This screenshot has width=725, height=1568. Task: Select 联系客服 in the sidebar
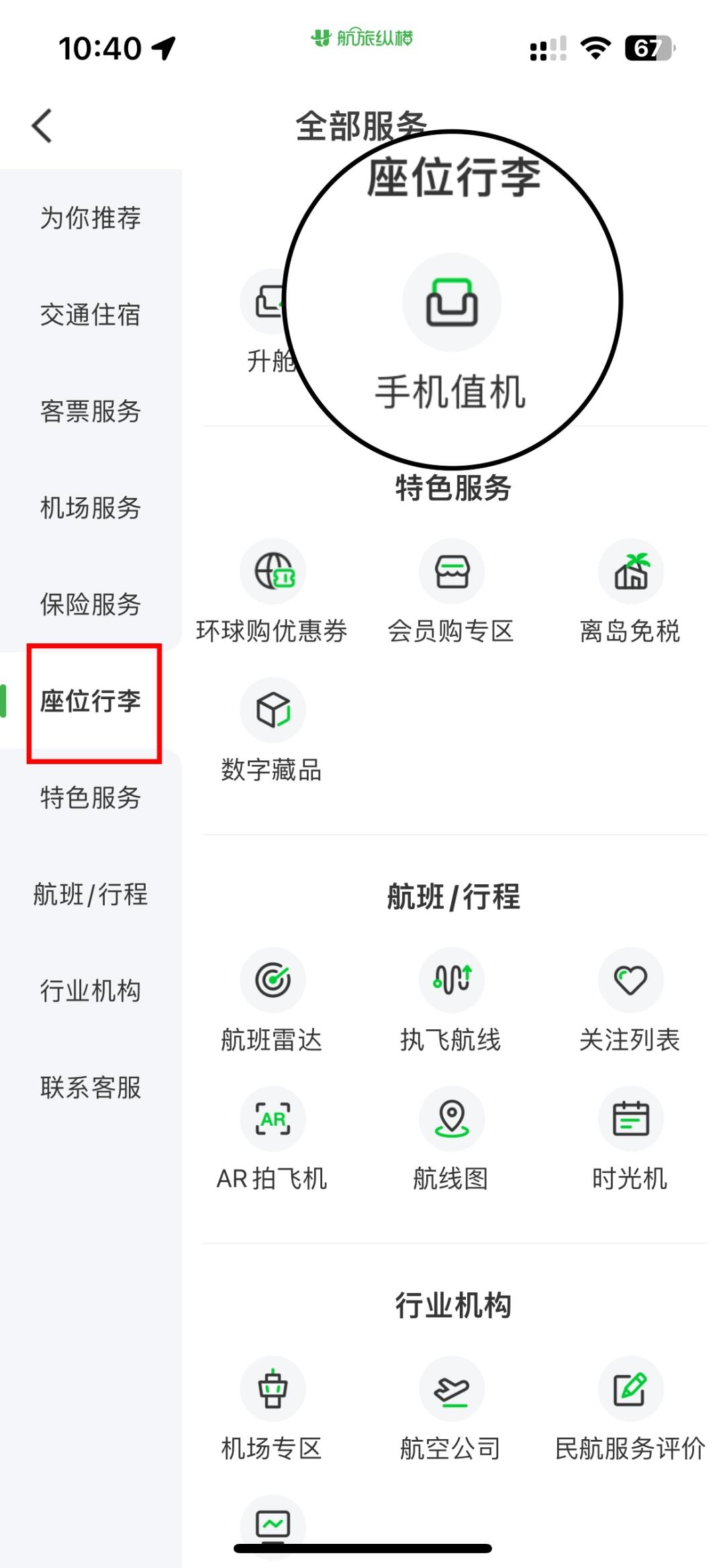[91, 1088]
